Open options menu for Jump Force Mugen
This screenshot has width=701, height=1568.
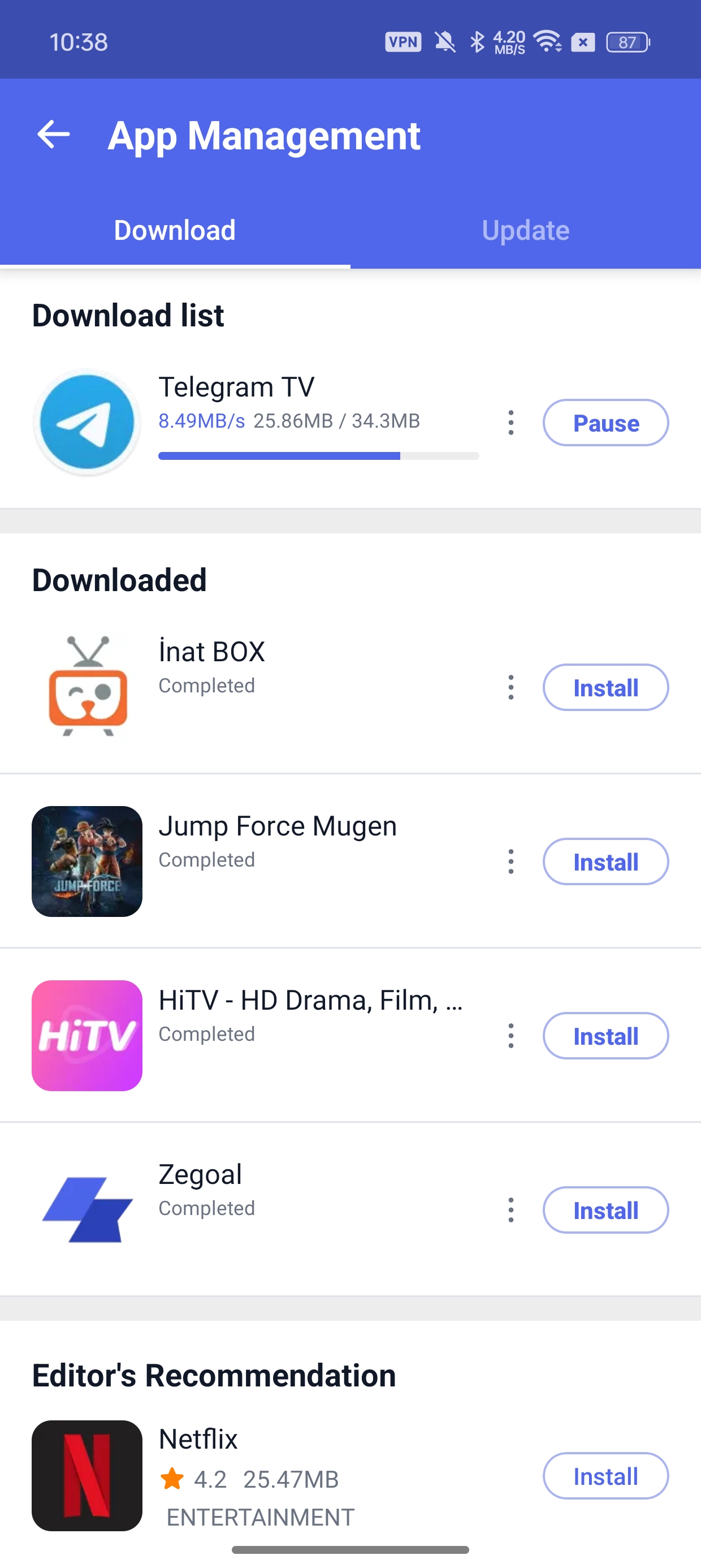(511, 861)
